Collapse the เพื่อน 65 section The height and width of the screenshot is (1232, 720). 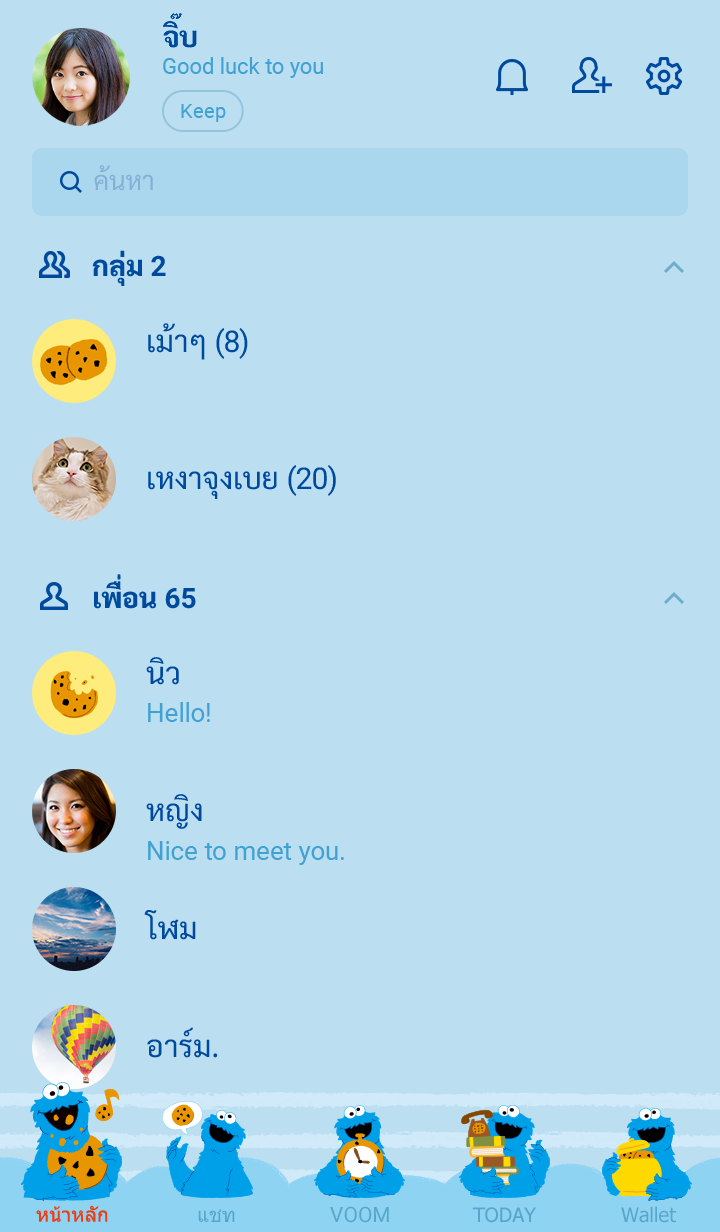click(674, 599)
